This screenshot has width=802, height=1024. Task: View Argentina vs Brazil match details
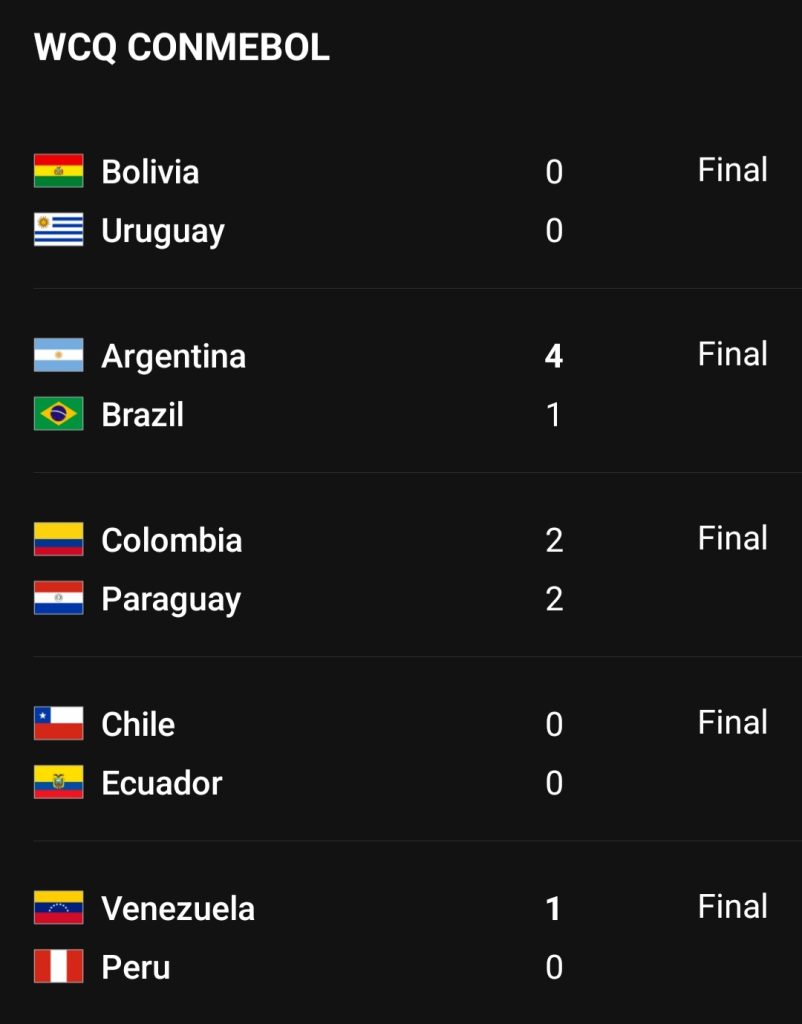(400, 385)
